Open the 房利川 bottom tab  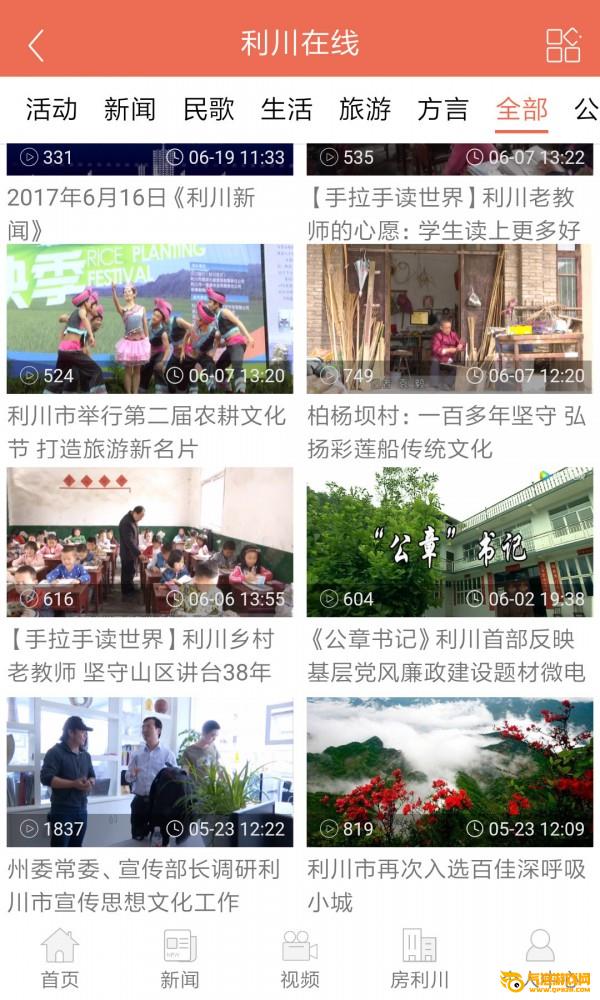(420, 959)
